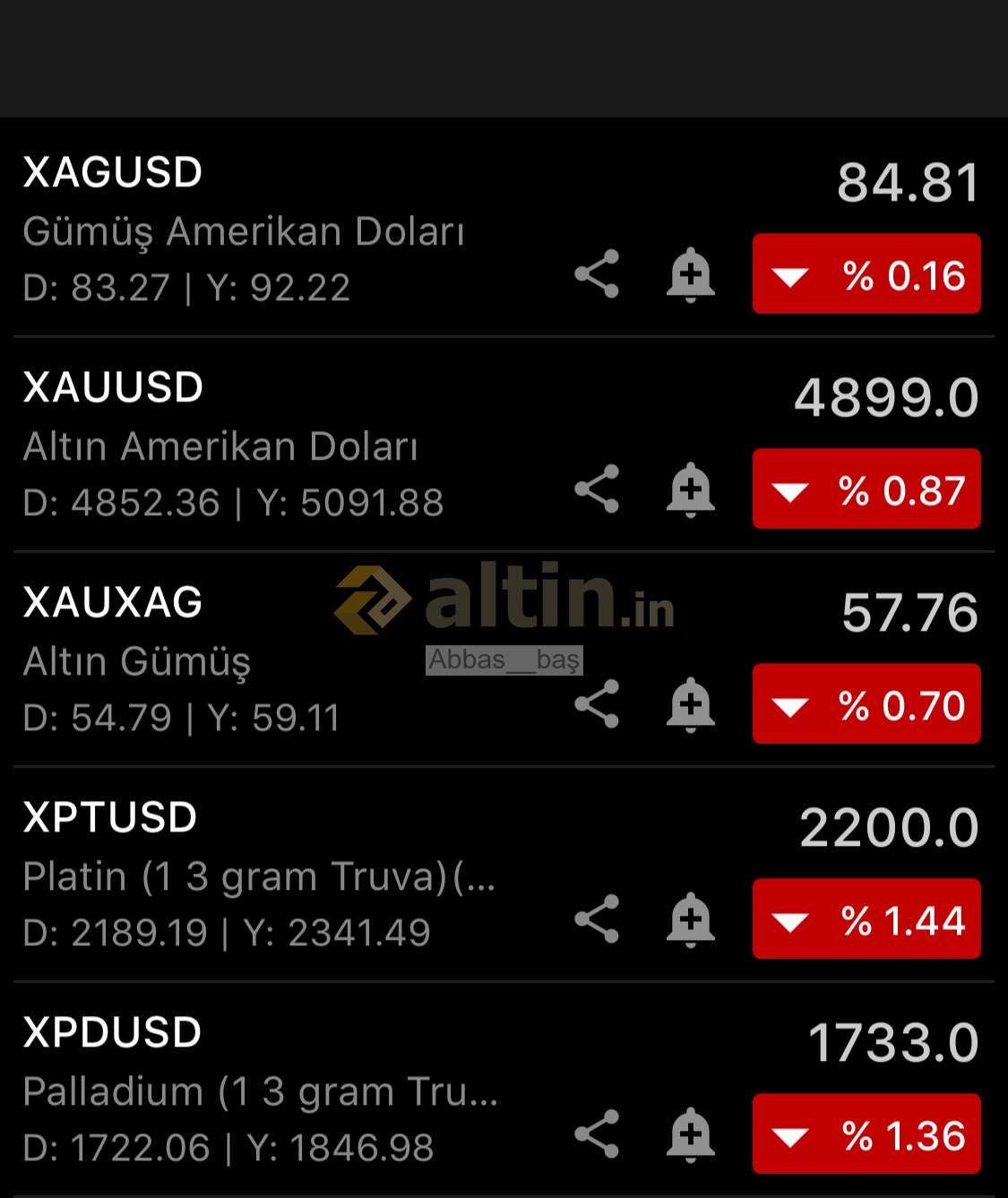
Task: Set an alarm bell for XAUUSD
Action: 691,489
